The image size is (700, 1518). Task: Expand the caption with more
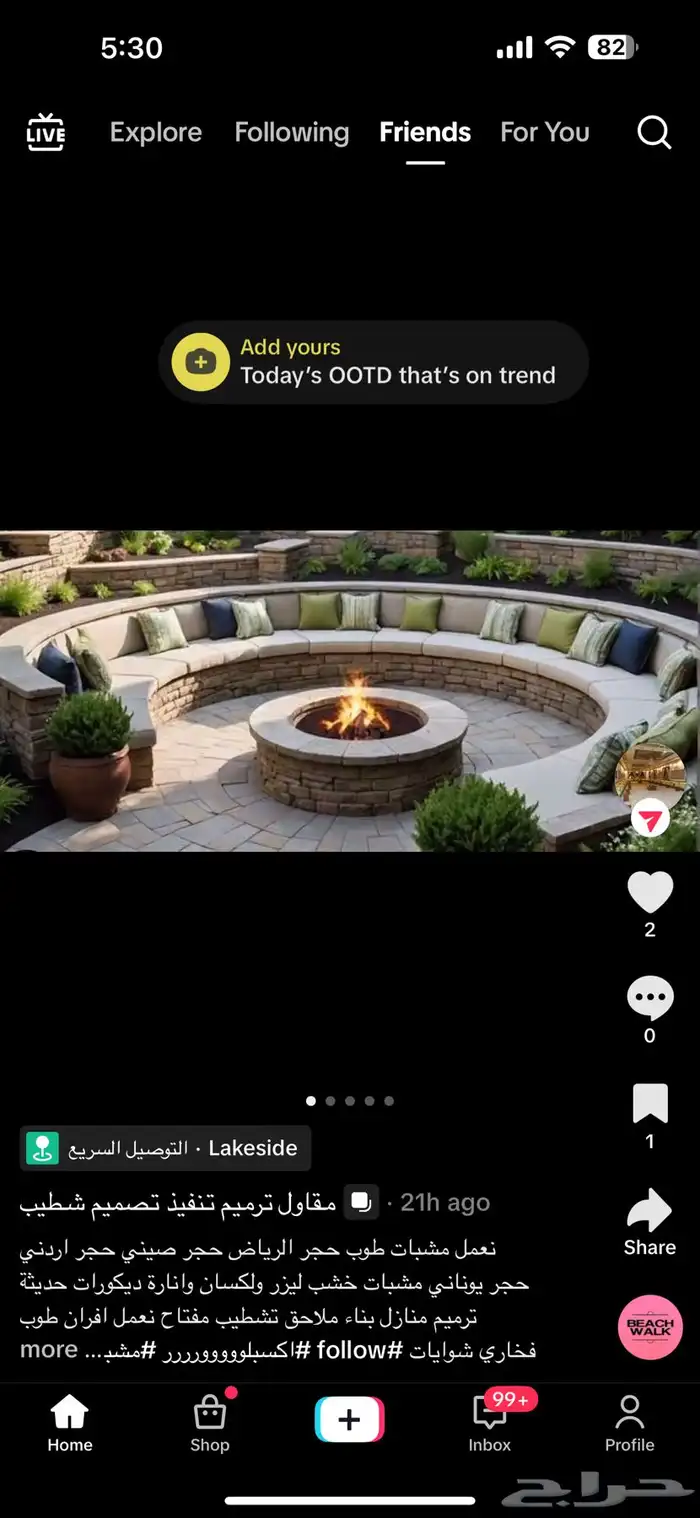[x=48, y=1350]
